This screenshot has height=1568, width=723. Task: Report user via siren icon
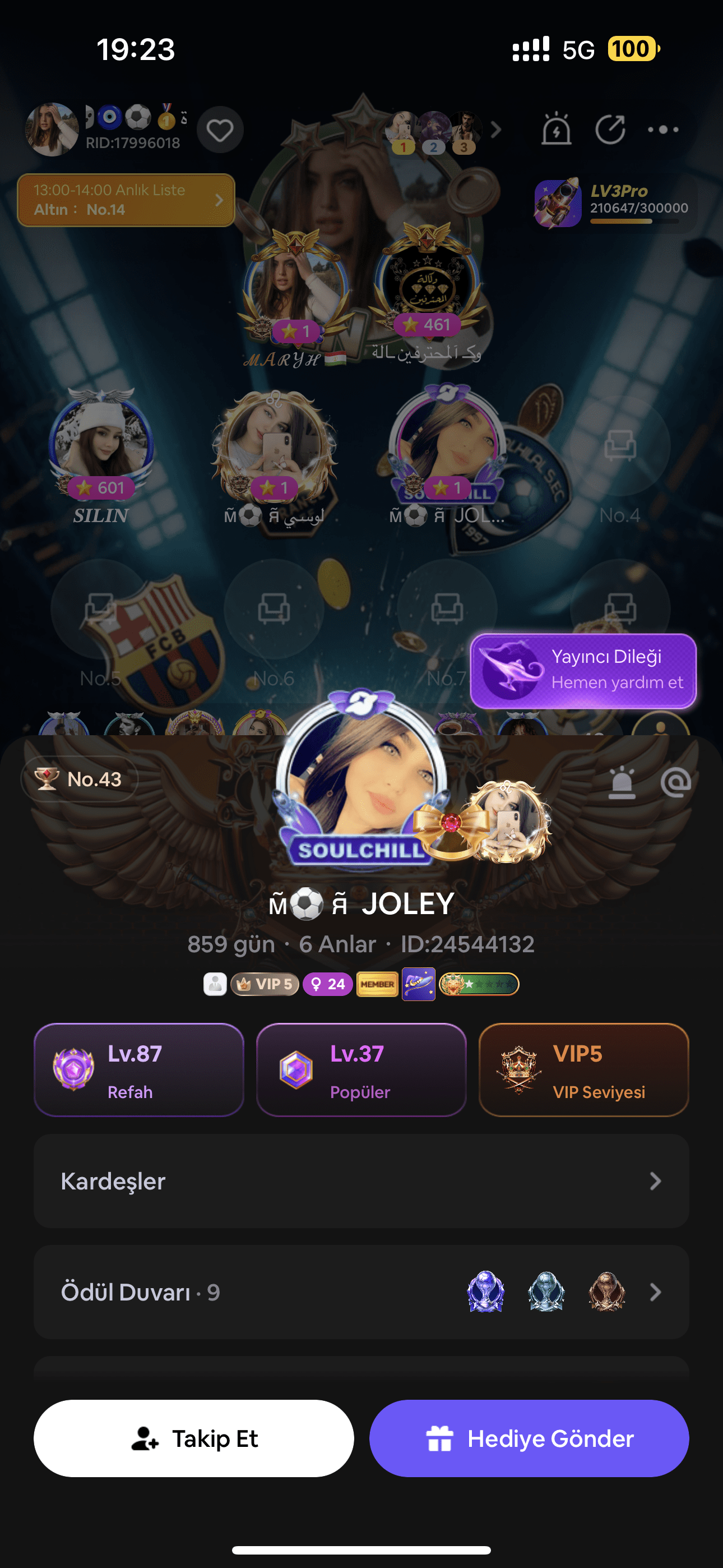coord(622,783)
